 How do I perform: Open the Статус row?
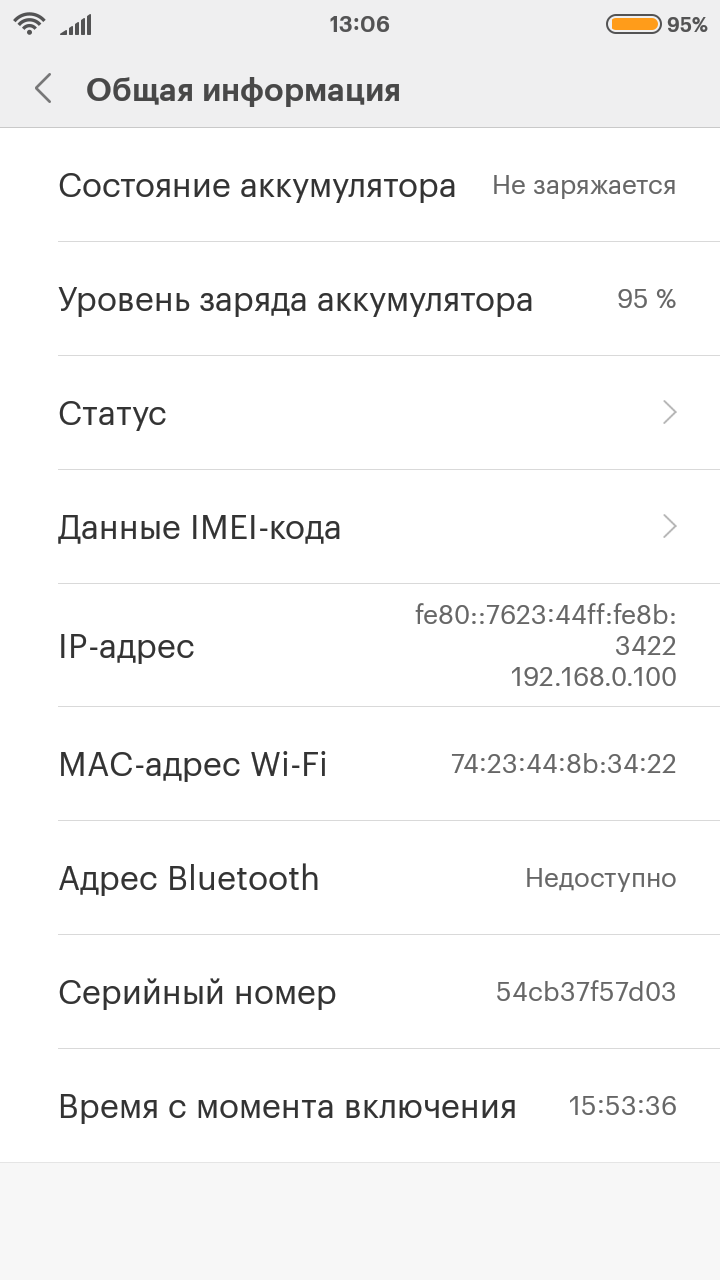pos(360,413)
